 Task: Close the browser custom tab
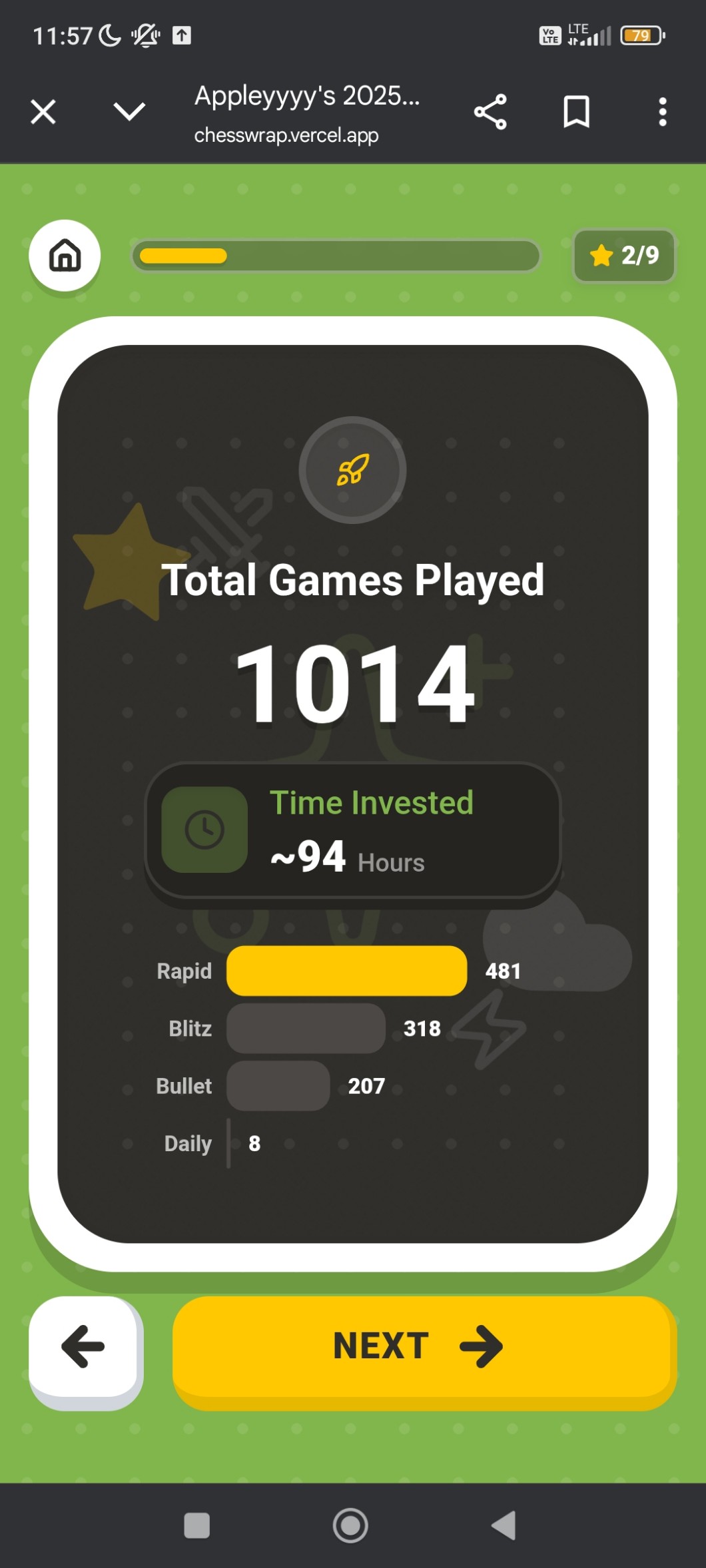tap(43, 112)
